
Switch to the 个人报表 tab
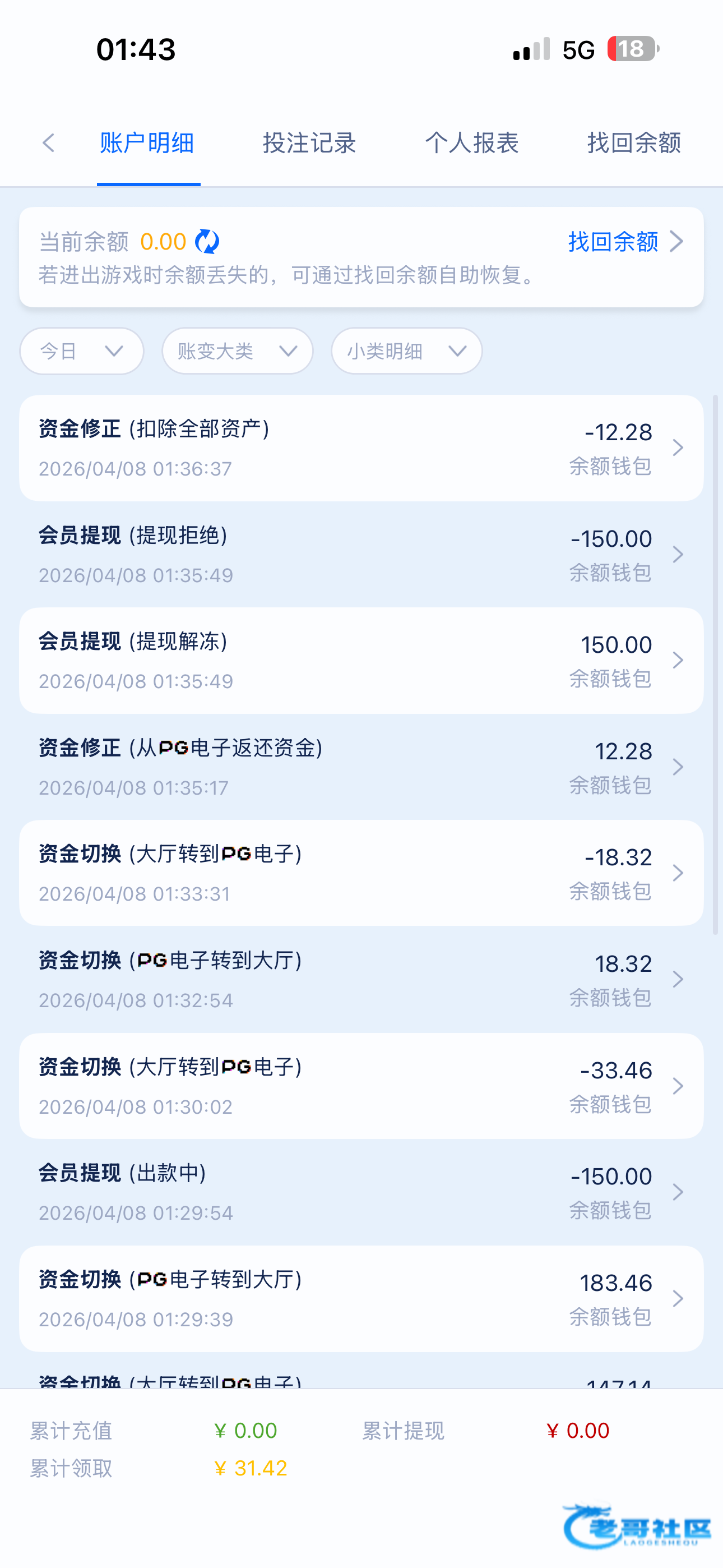(x=472, y=144)
